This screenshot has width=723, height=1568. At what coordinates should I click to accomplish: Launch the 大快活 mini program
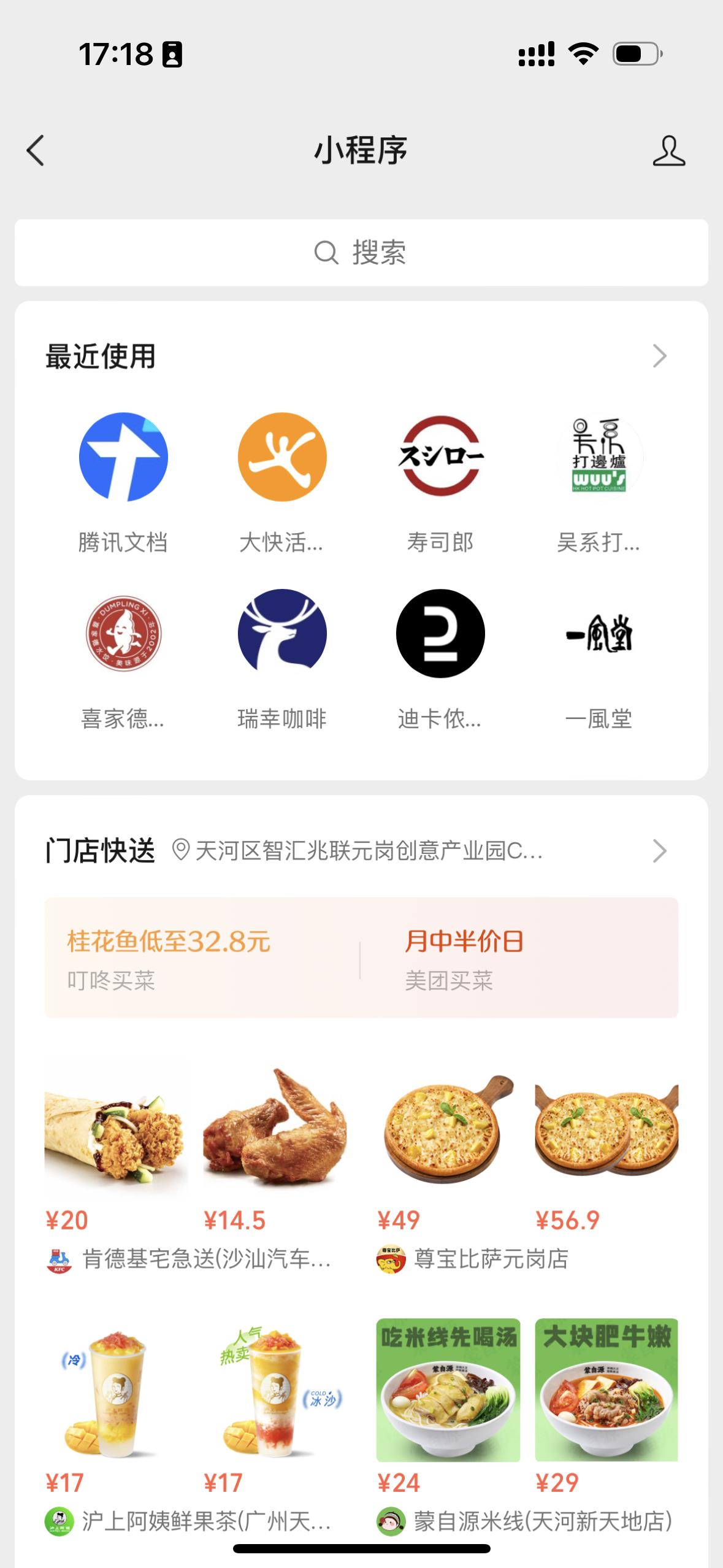[281, 458]
